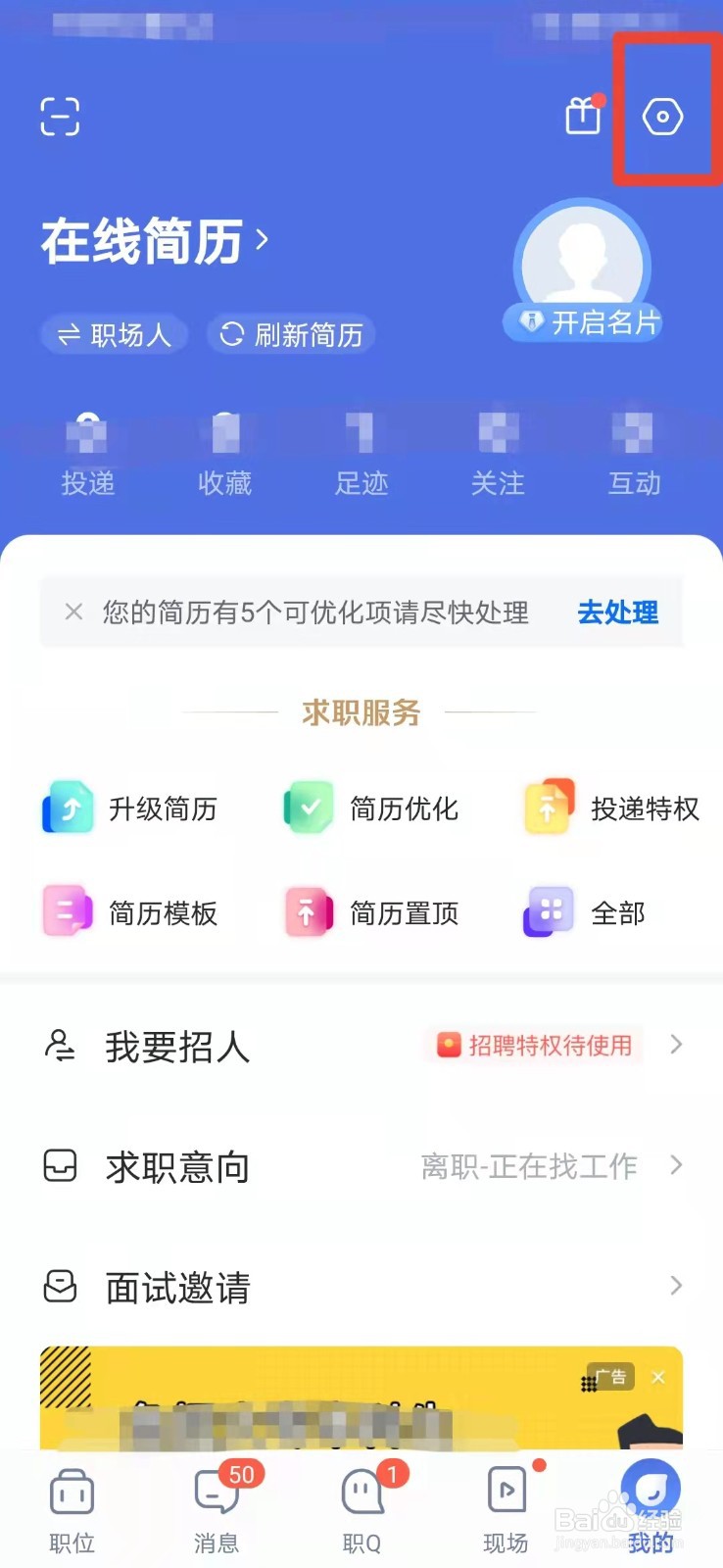Image resolution: width=723 pixels, height=1568 pixels.
Task: Open the 现场 tab at bottom
Action: 504,1509
